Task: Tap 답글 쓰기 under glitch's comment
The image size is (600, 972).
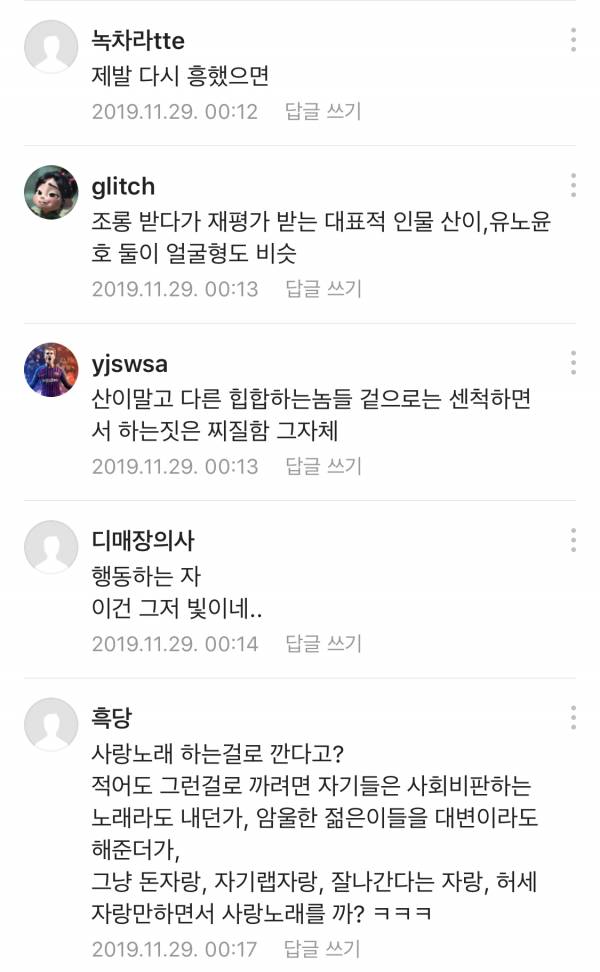Action: tap(323, 289)
